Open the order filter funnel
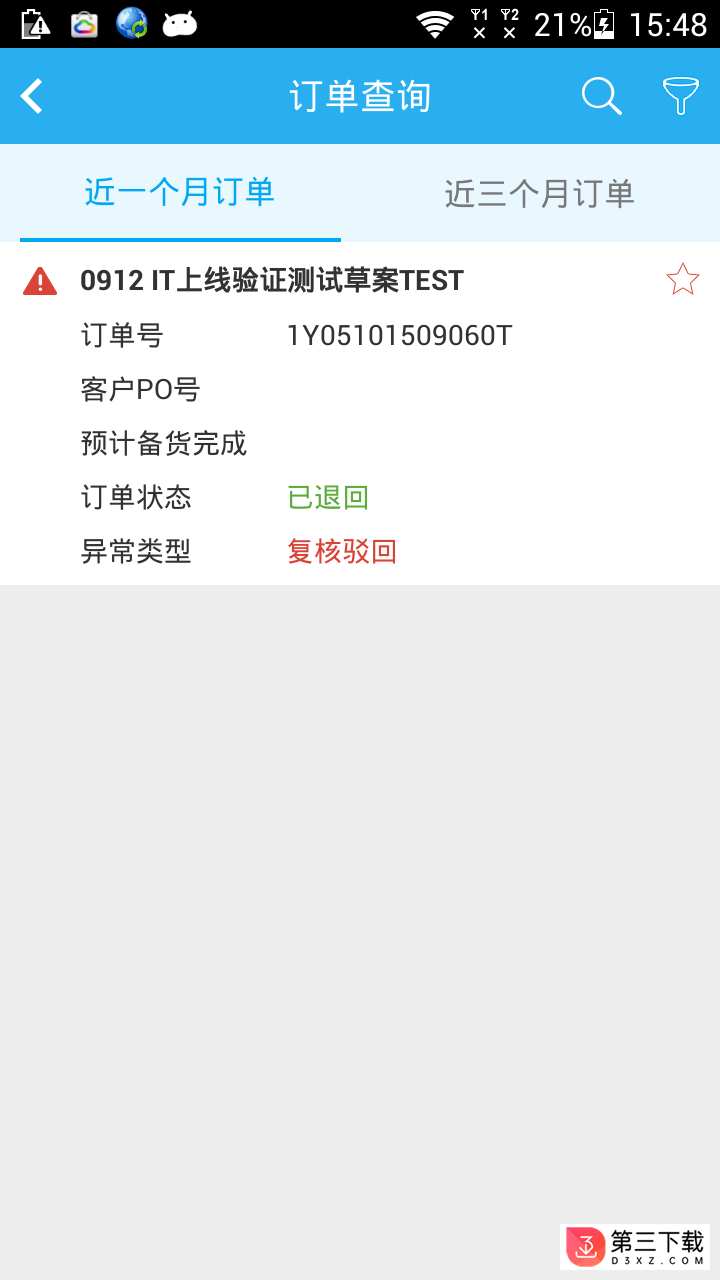 [x=681, y=97]
